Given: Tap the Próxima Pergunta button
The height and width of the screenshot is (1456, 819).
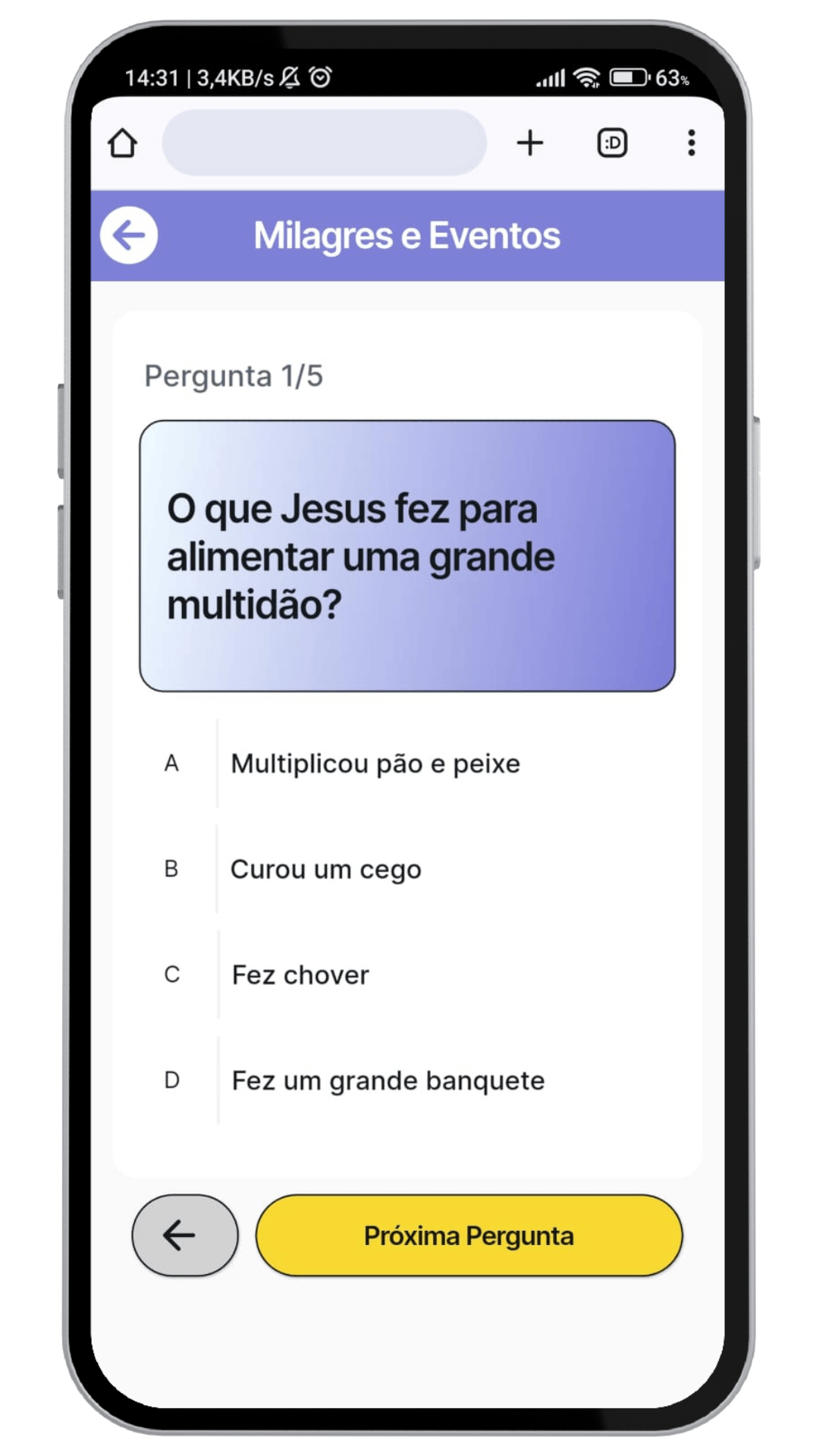Looking at the screenshot, I should 469,1235.
